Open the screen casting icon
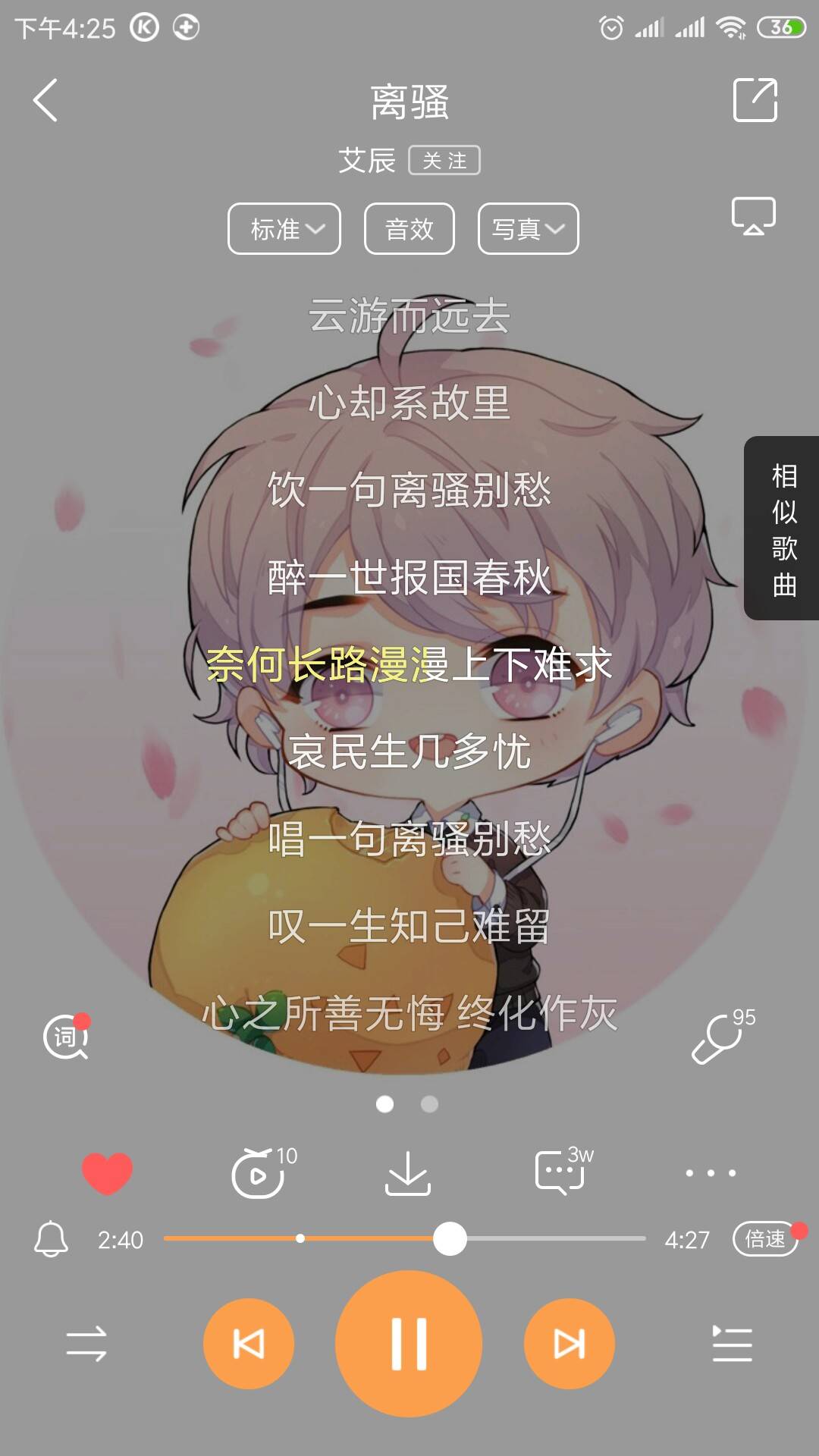 coord(753,216)
